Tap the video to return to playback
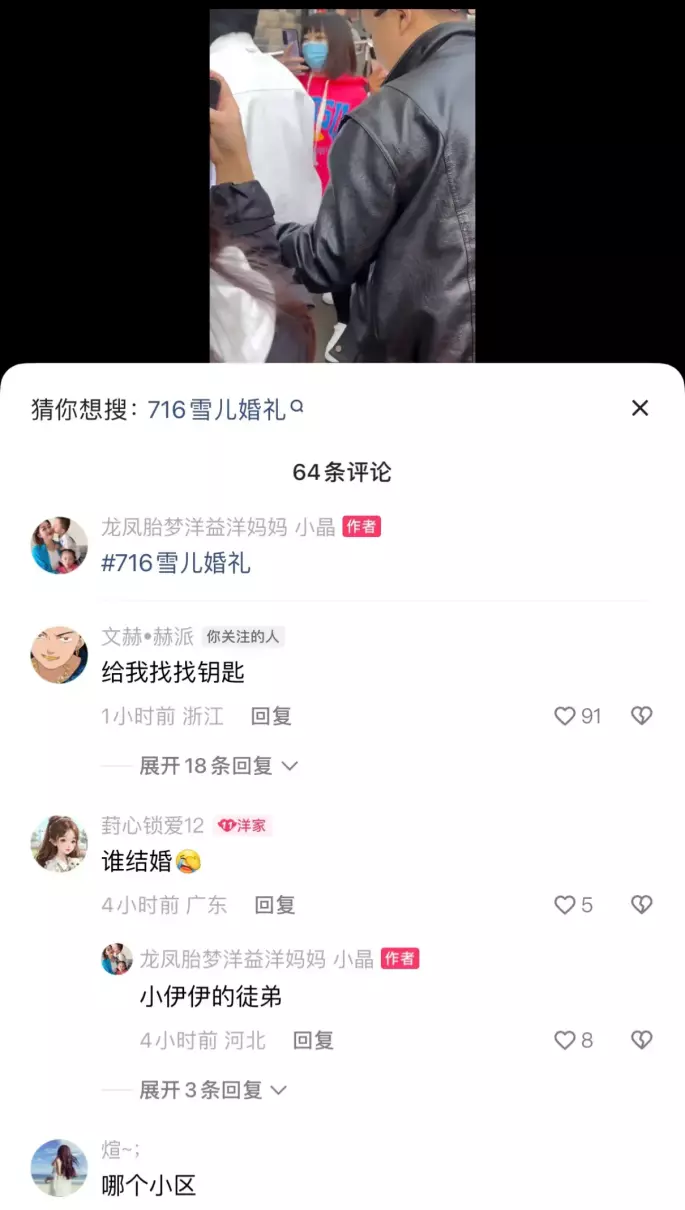This screenshot has height=1210, width=685. [342, 185]
